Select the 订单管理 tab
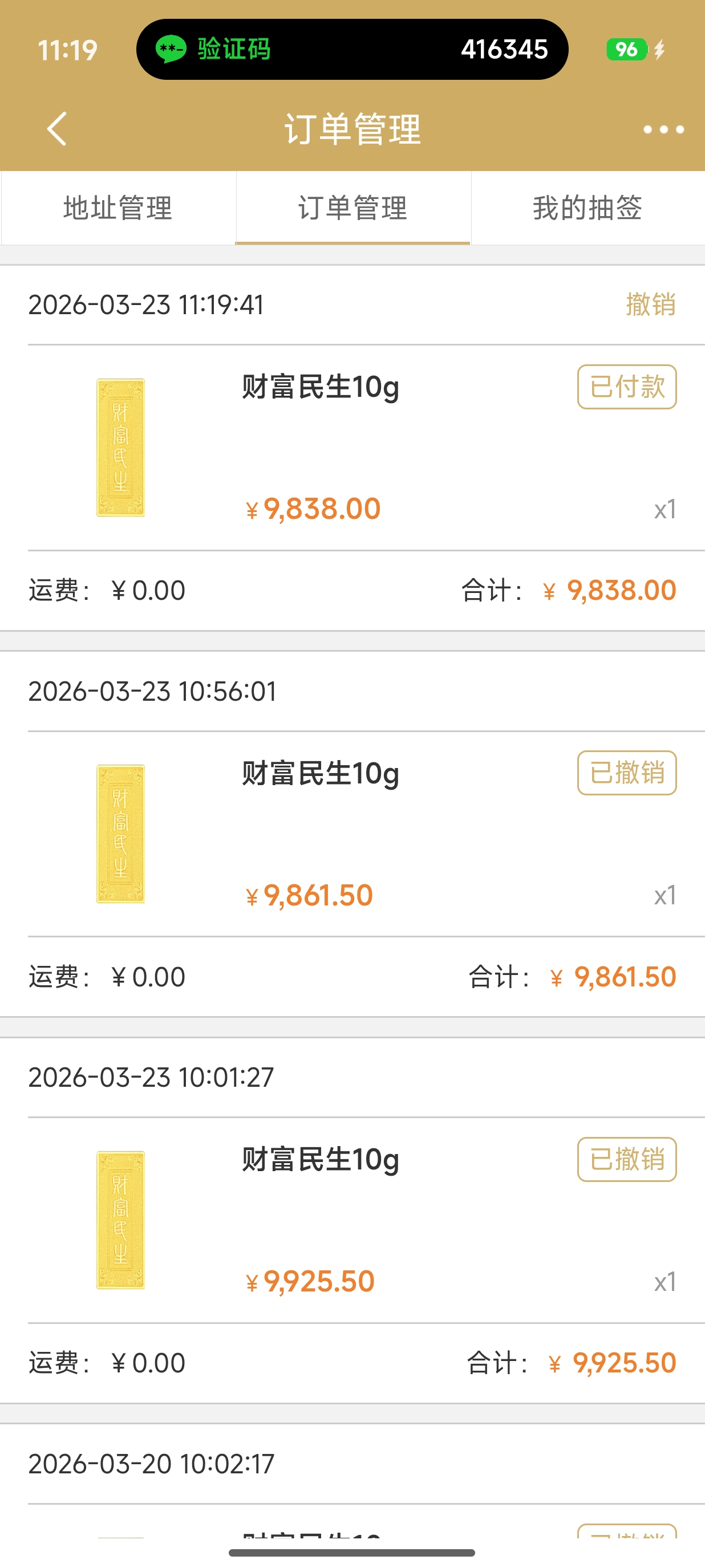The image size is (705, 1568). tap(352, 208)
